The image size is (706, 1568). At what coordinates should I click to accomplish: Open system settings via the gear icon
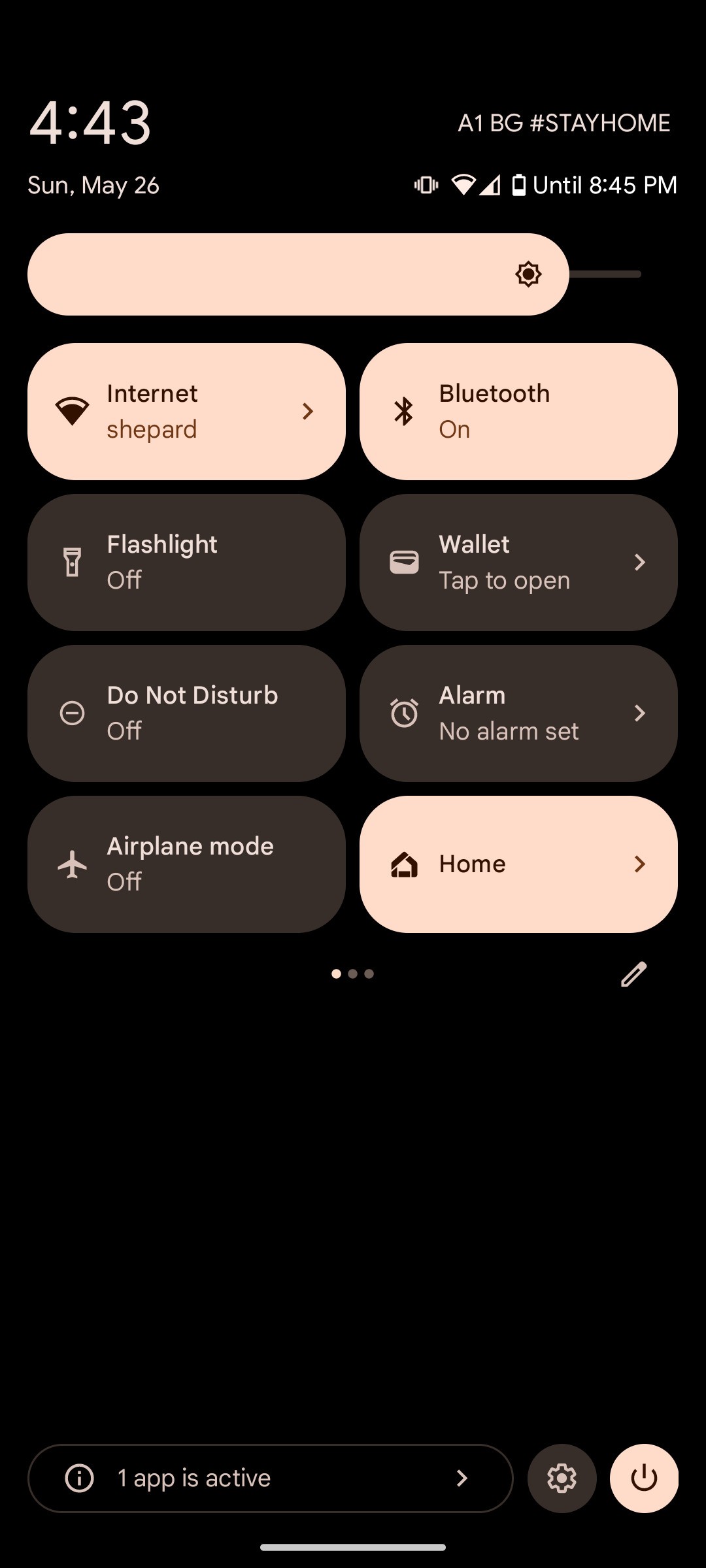click(562, 1478)
